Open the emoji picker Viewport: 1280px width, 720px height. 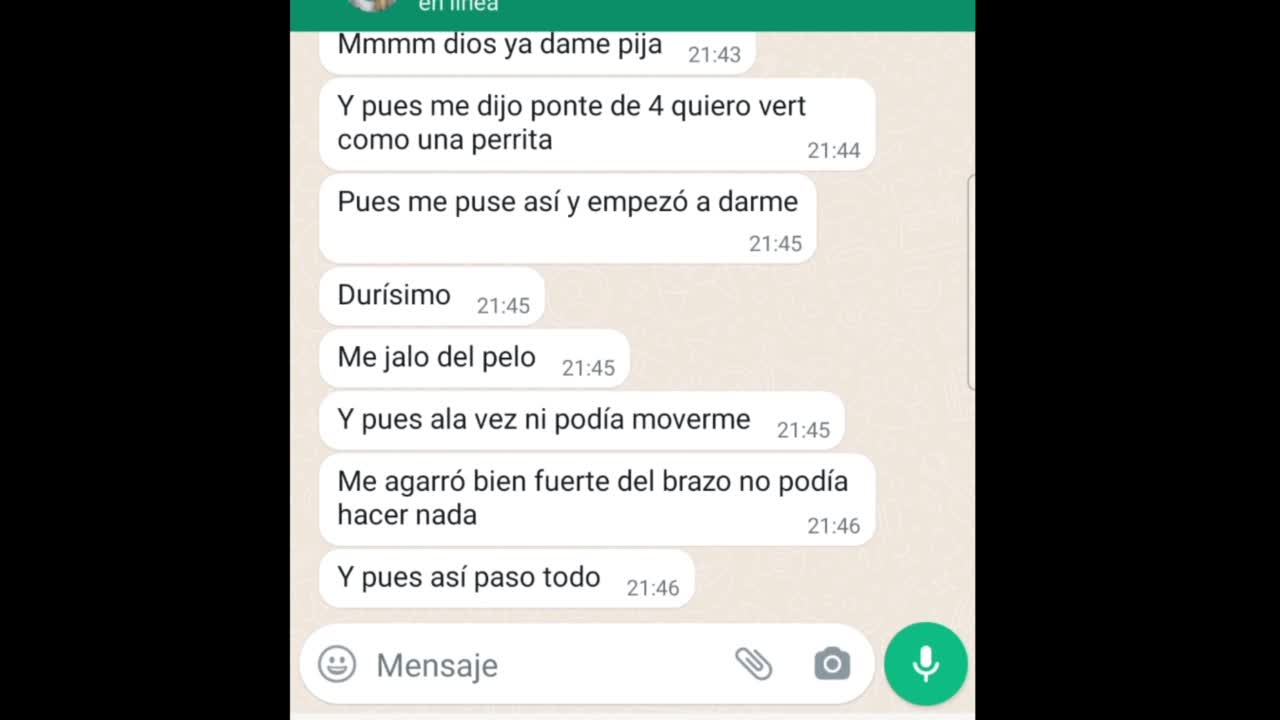[337, 664]
